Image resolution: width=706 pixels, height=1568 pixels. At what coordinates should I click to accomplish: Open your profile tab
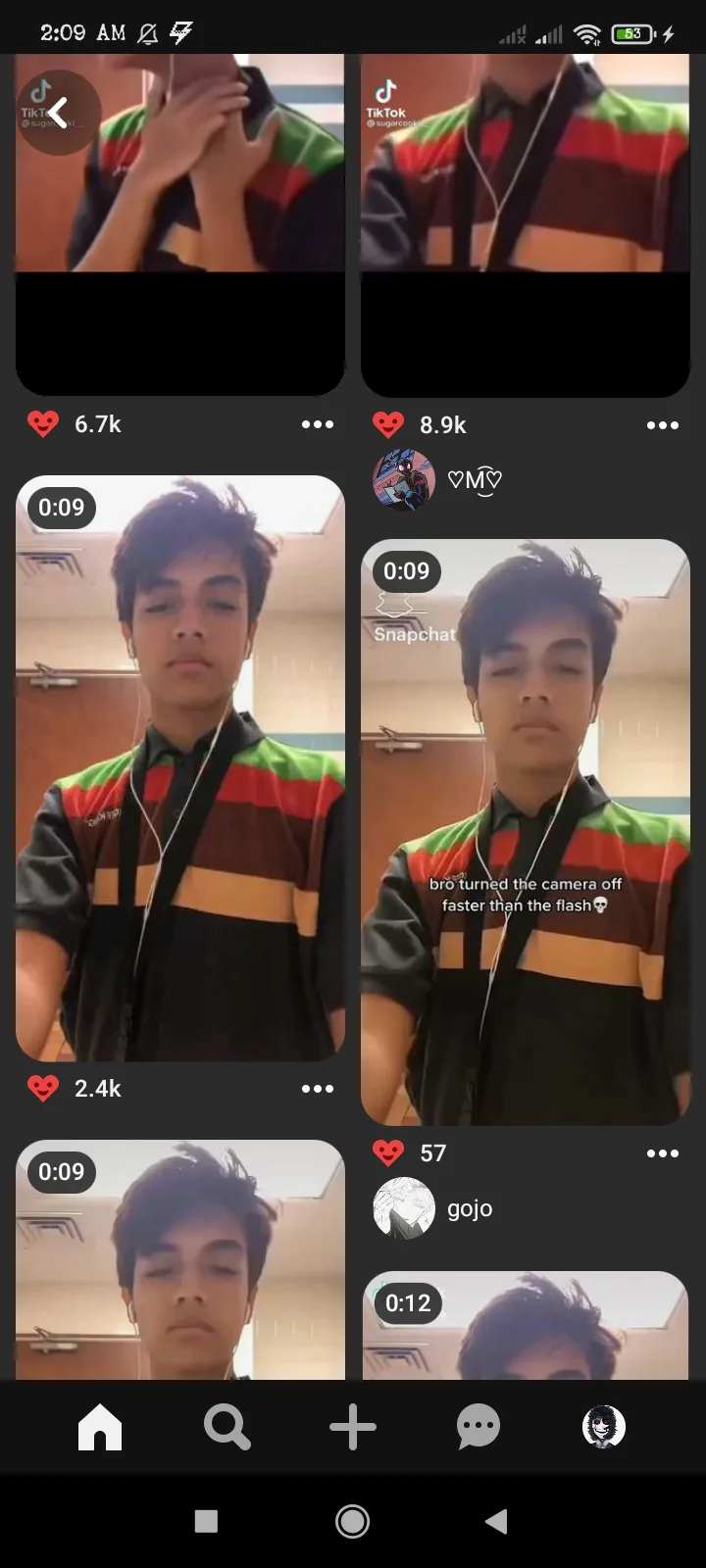[x=604, y=1427]
